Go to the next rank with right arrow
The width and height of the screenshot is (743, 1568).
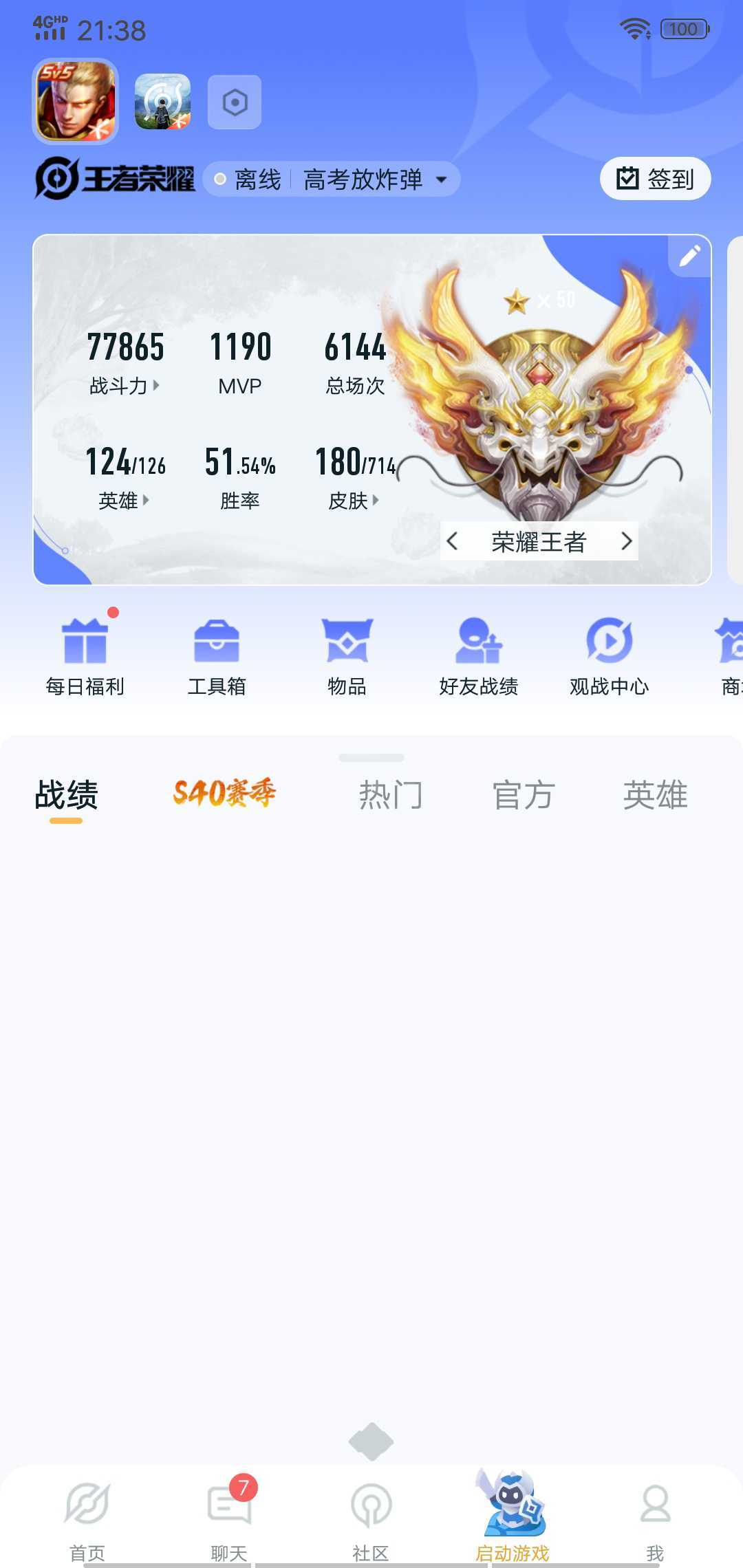(x=626, y=541)
